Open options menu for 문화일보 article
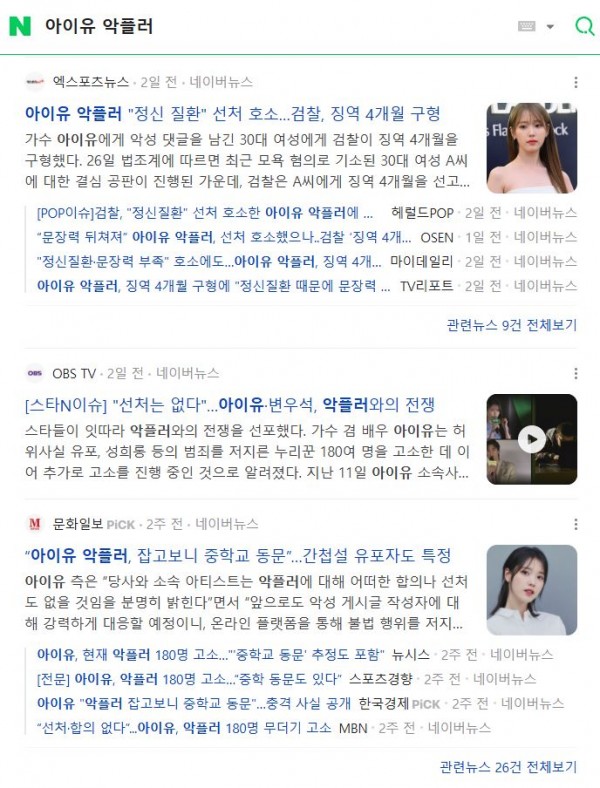Image resolution: width=600 pixels, height=788 pixels. coord(575,524)
